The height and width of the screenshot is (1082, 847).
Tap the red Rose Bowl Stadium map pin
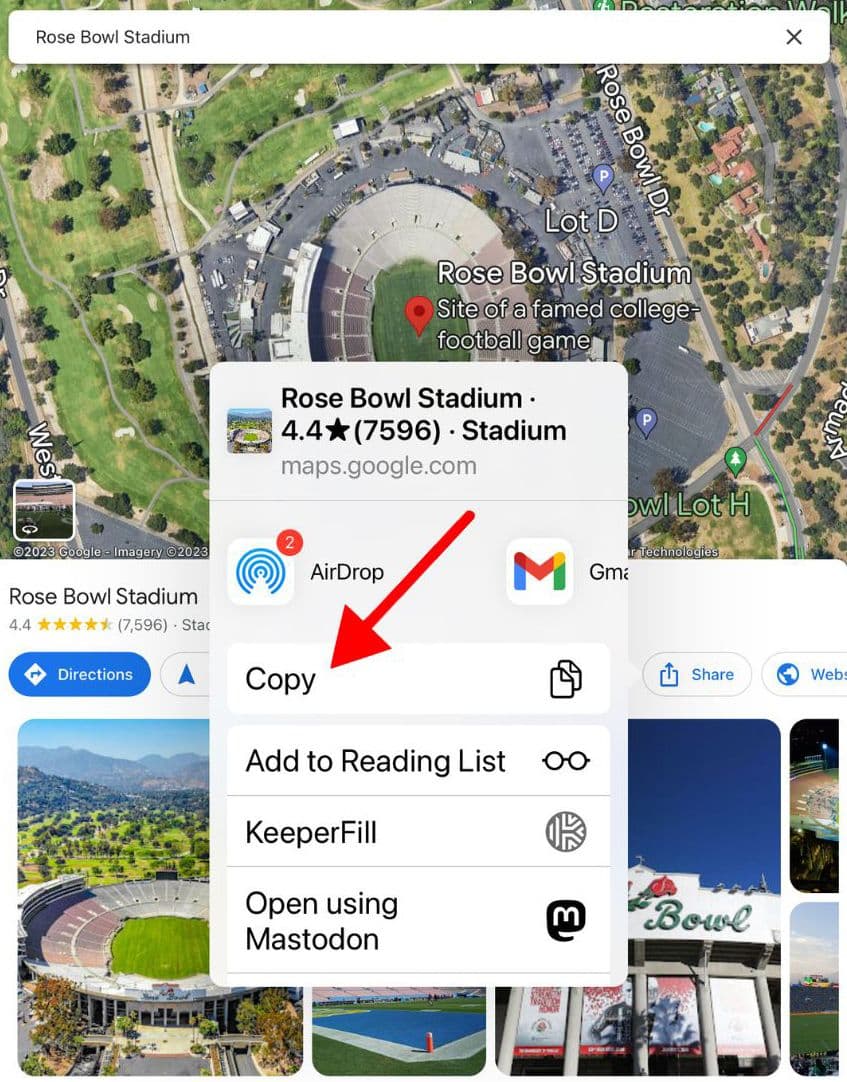point(418,315)
